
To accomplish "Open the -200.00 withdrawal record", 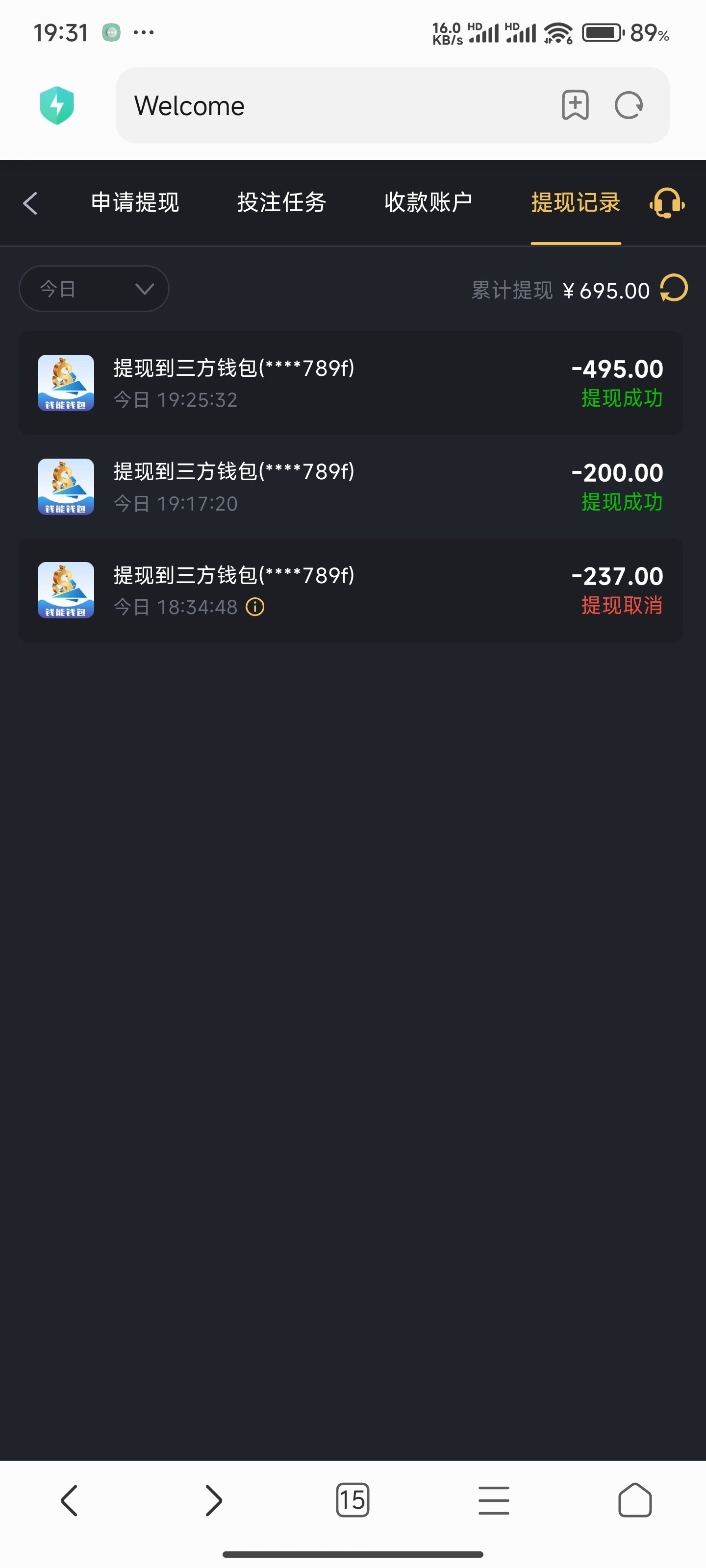I will pos(350,487).
